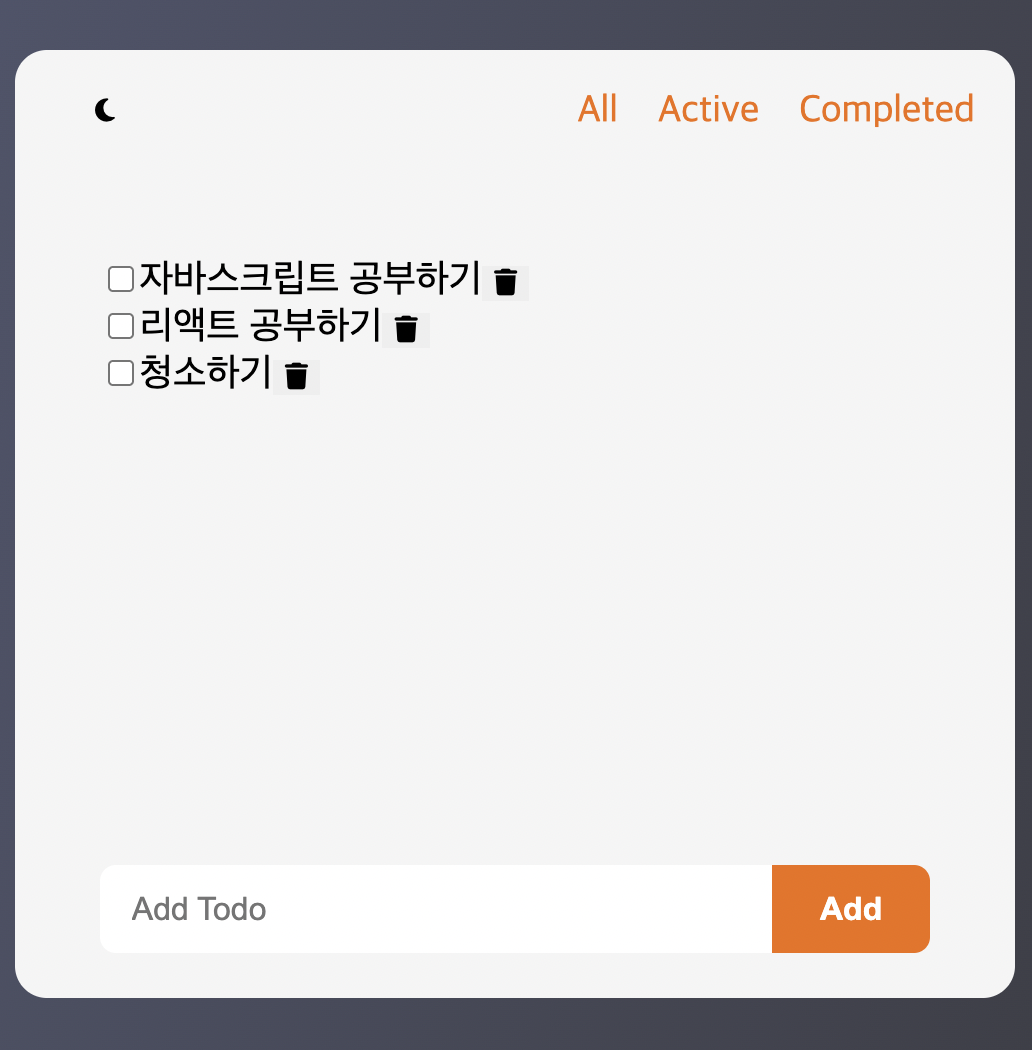1032x1050 pixels.
Task: Toggle dark mode with the moon icon
Action: tap(106, 110)
